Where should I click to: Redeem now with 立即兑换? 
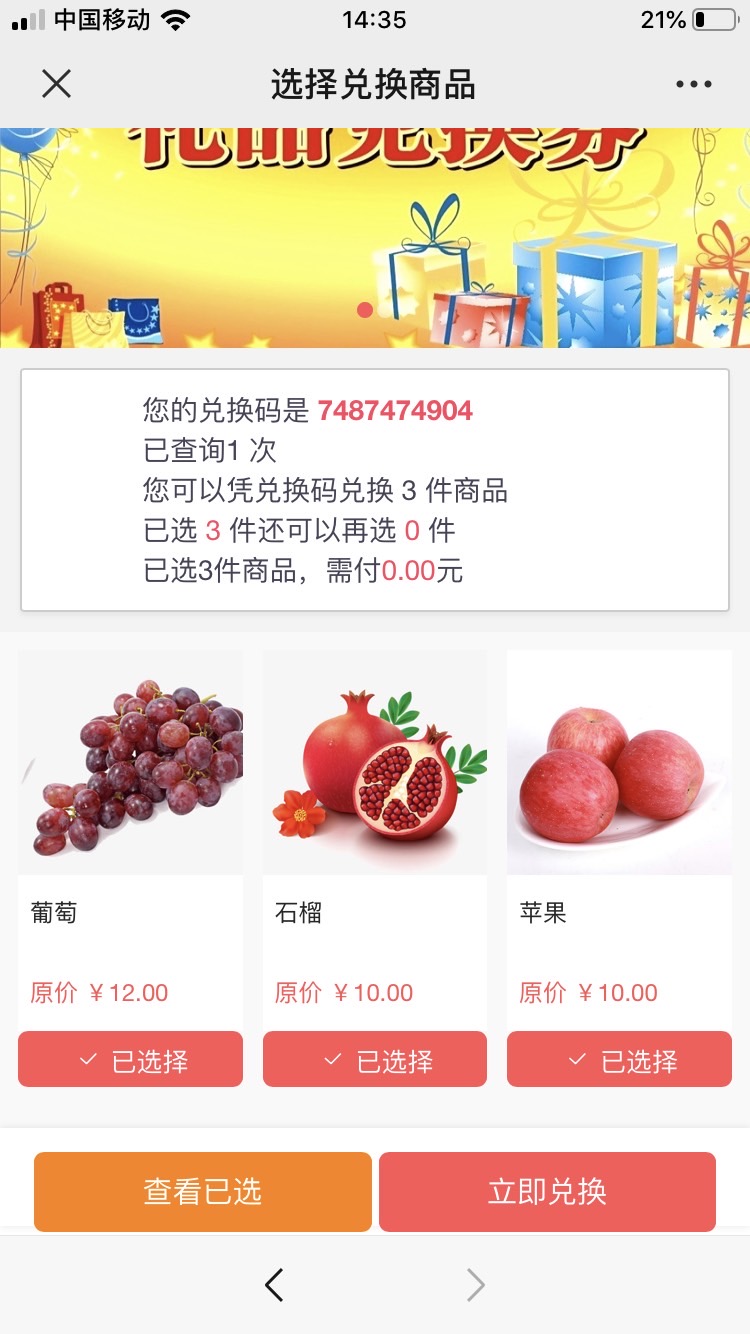(x=547, y=1191)
